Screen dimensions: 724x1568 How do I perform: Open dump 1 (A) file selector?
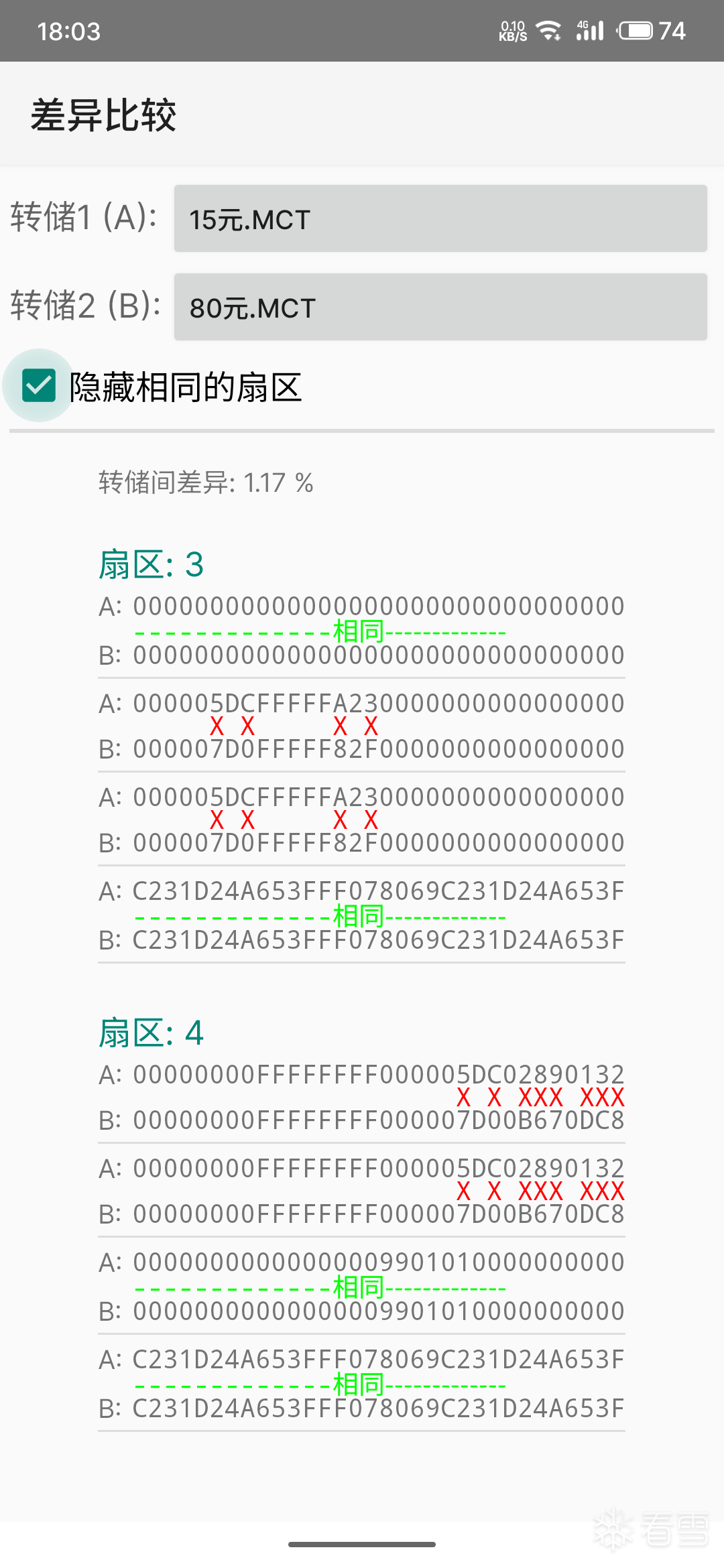tap(440, 219)
